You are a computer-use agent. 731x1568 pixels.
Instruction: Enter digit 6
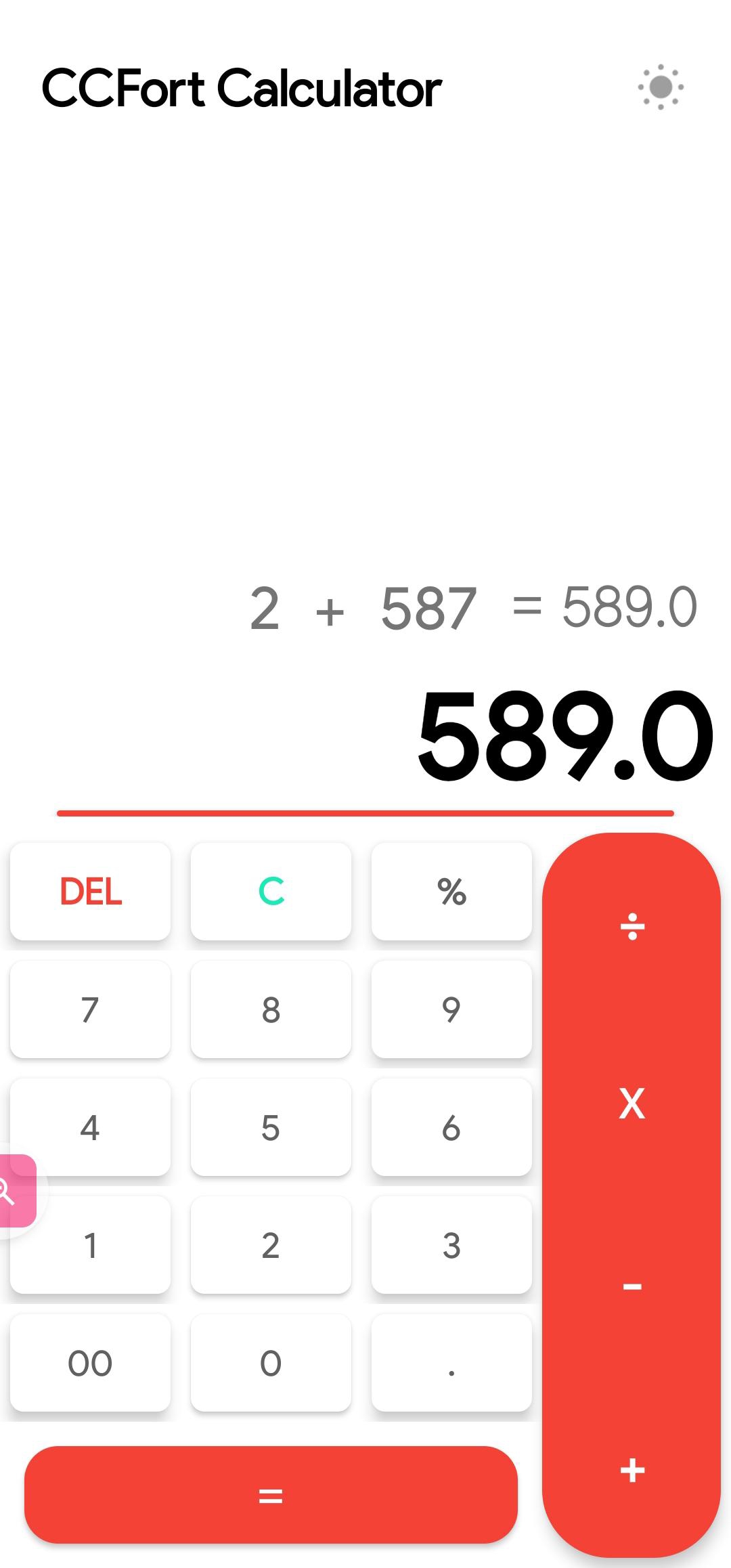451,1127
